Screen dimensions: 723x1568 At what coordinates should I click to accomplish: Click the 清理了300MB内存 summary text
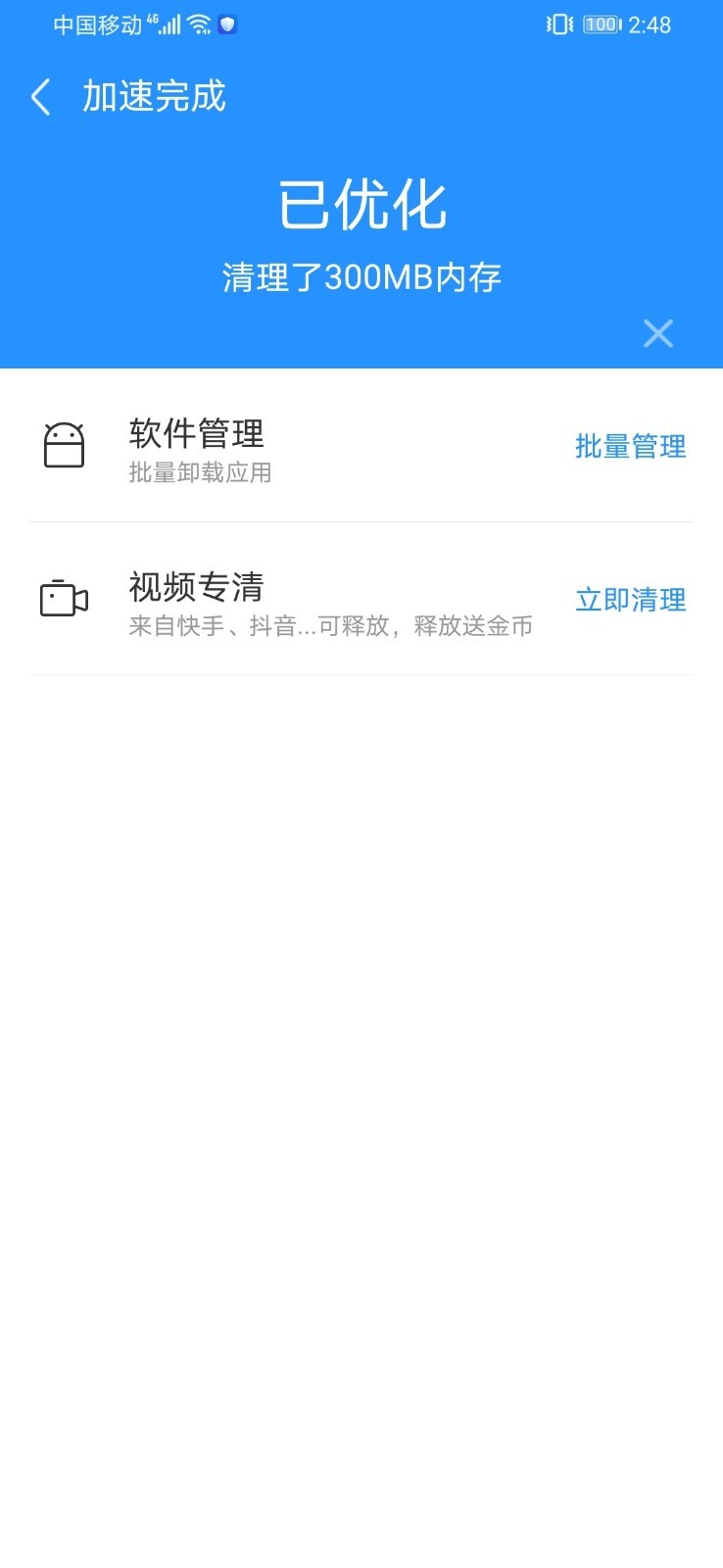tap(361, 277)
